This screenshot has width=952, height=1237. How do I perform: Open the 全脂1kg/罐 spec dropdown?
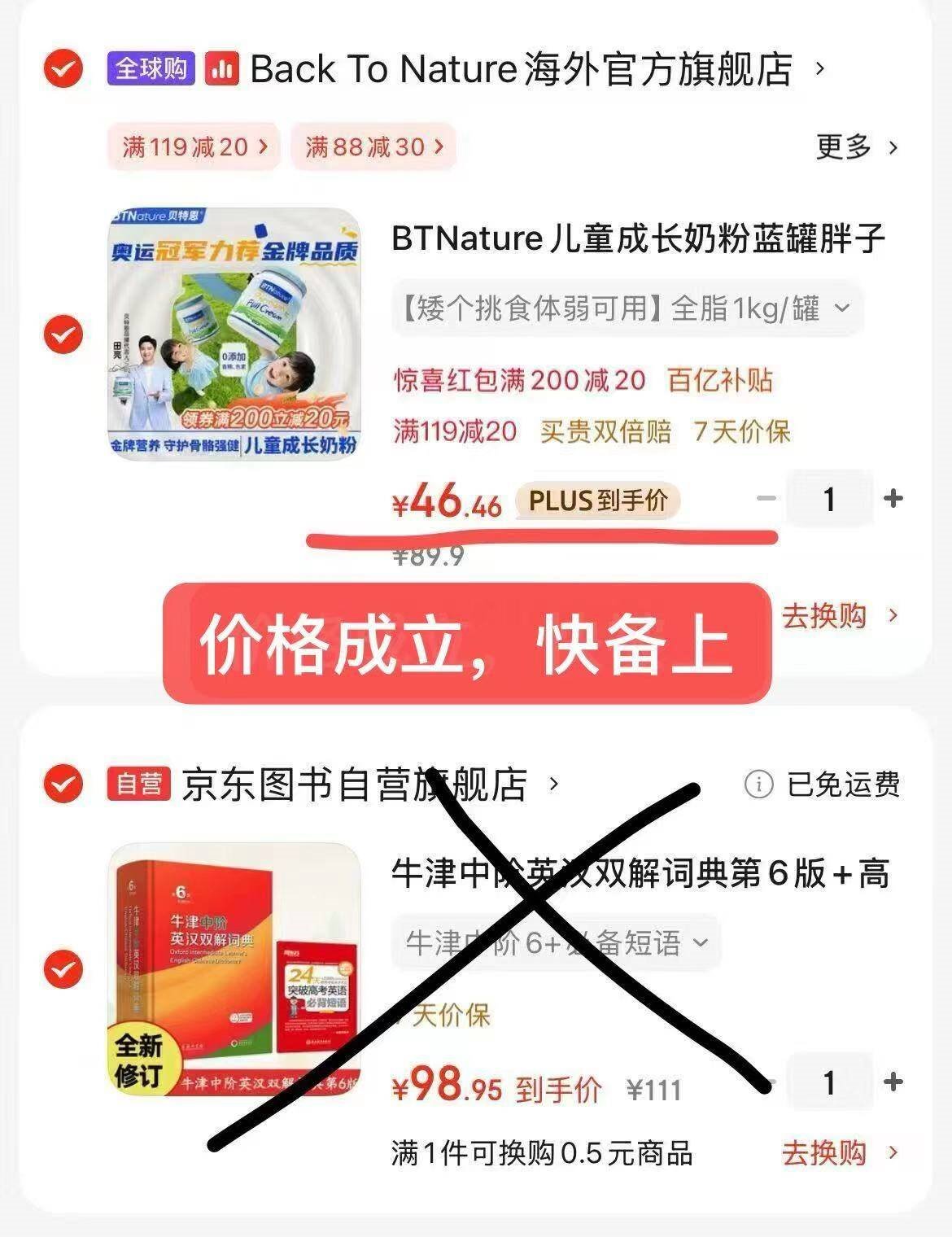click(625, 309)
